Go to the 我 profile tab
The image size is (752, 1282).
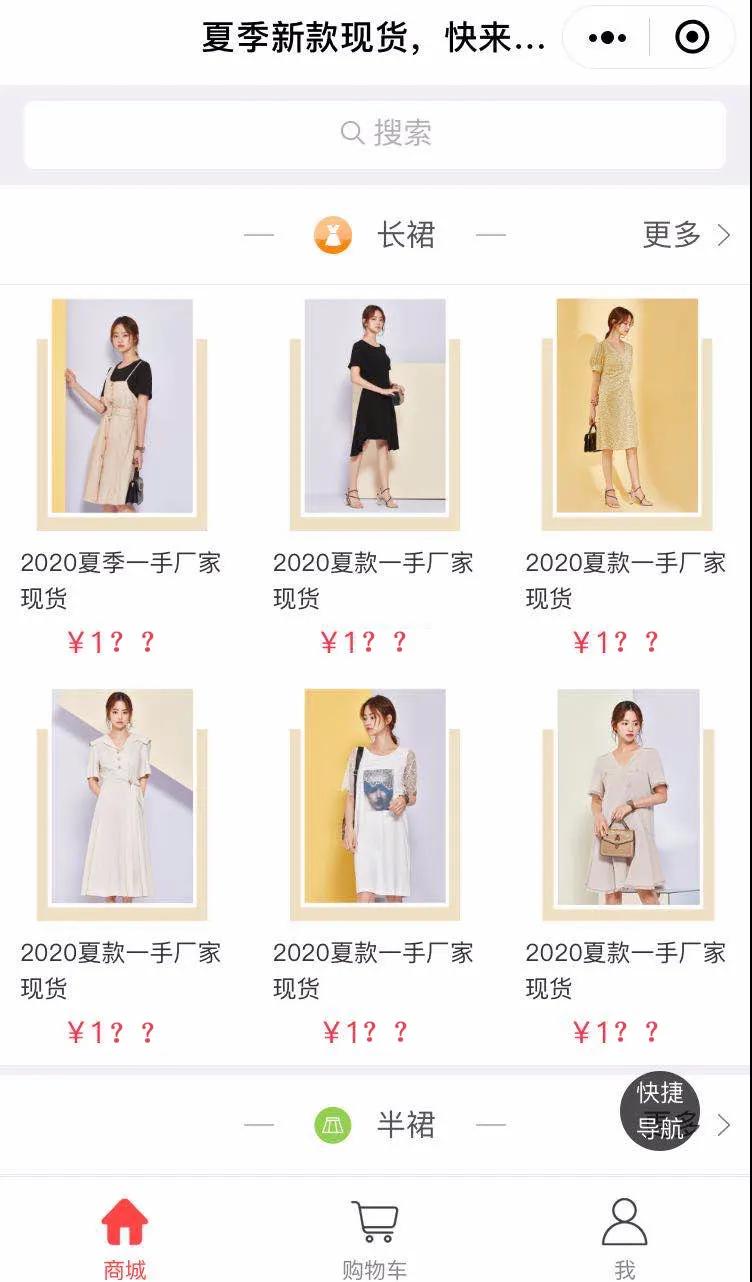pos(625,1238)
